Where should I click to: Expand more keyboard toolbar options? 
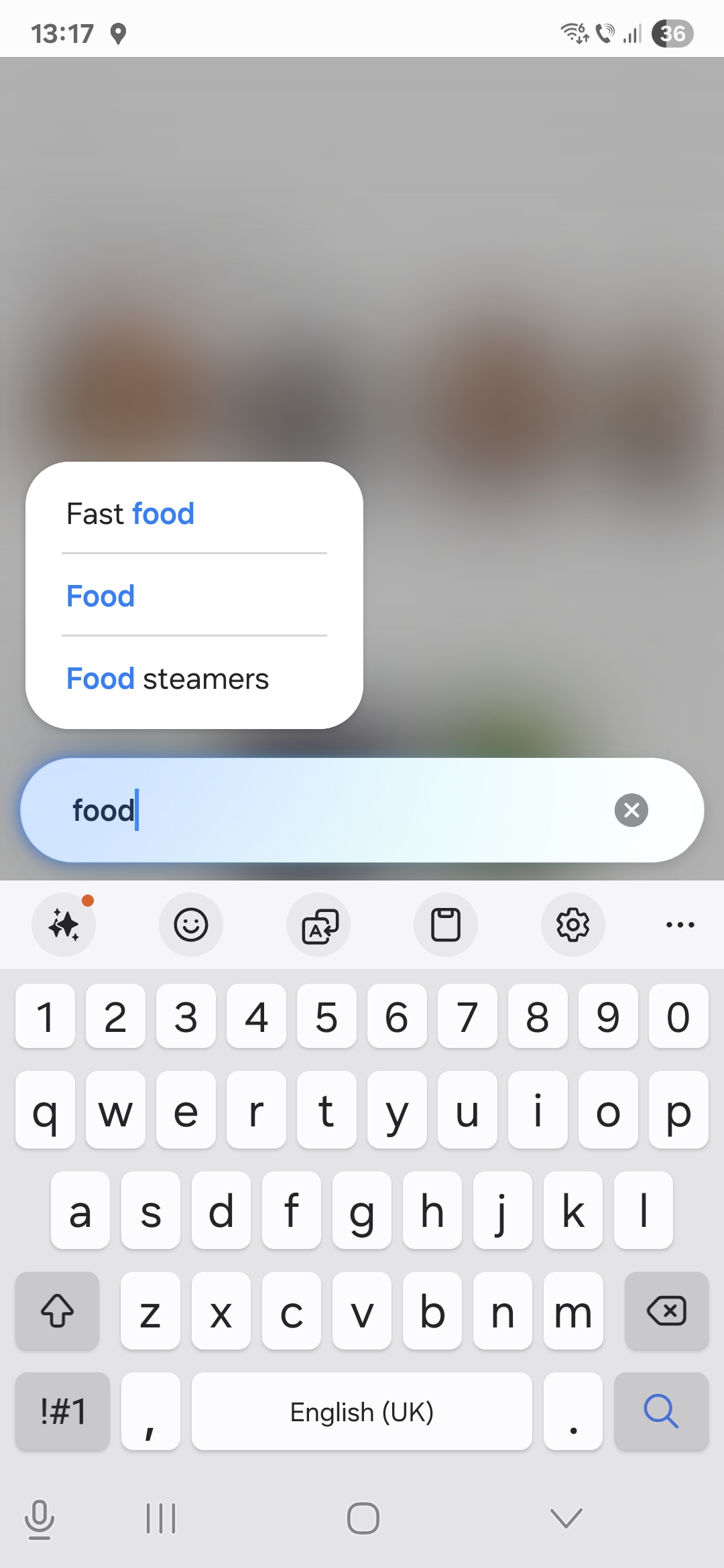pos(680,925)
